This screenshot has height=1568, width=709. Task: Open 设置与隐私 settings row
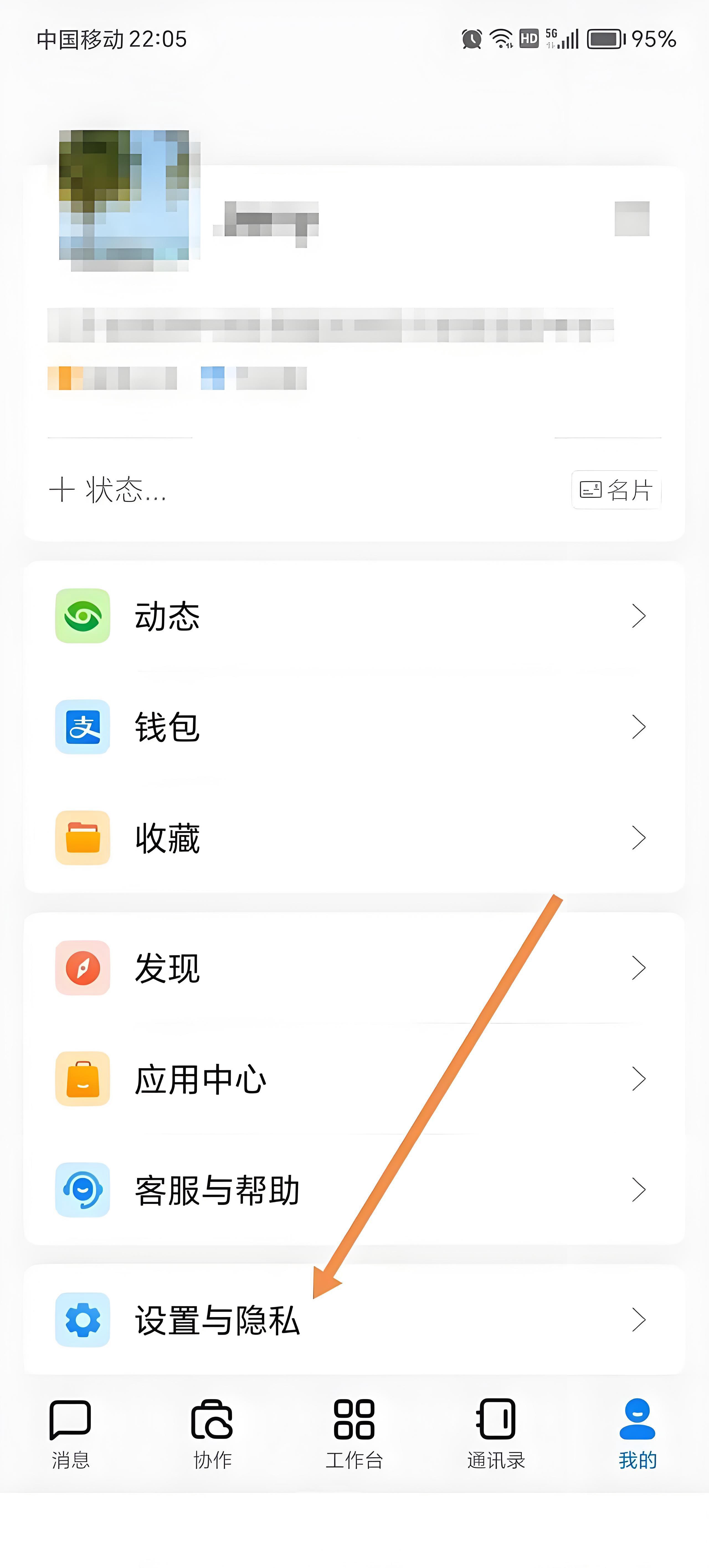pyautogui.click(x=353, y=1320)
